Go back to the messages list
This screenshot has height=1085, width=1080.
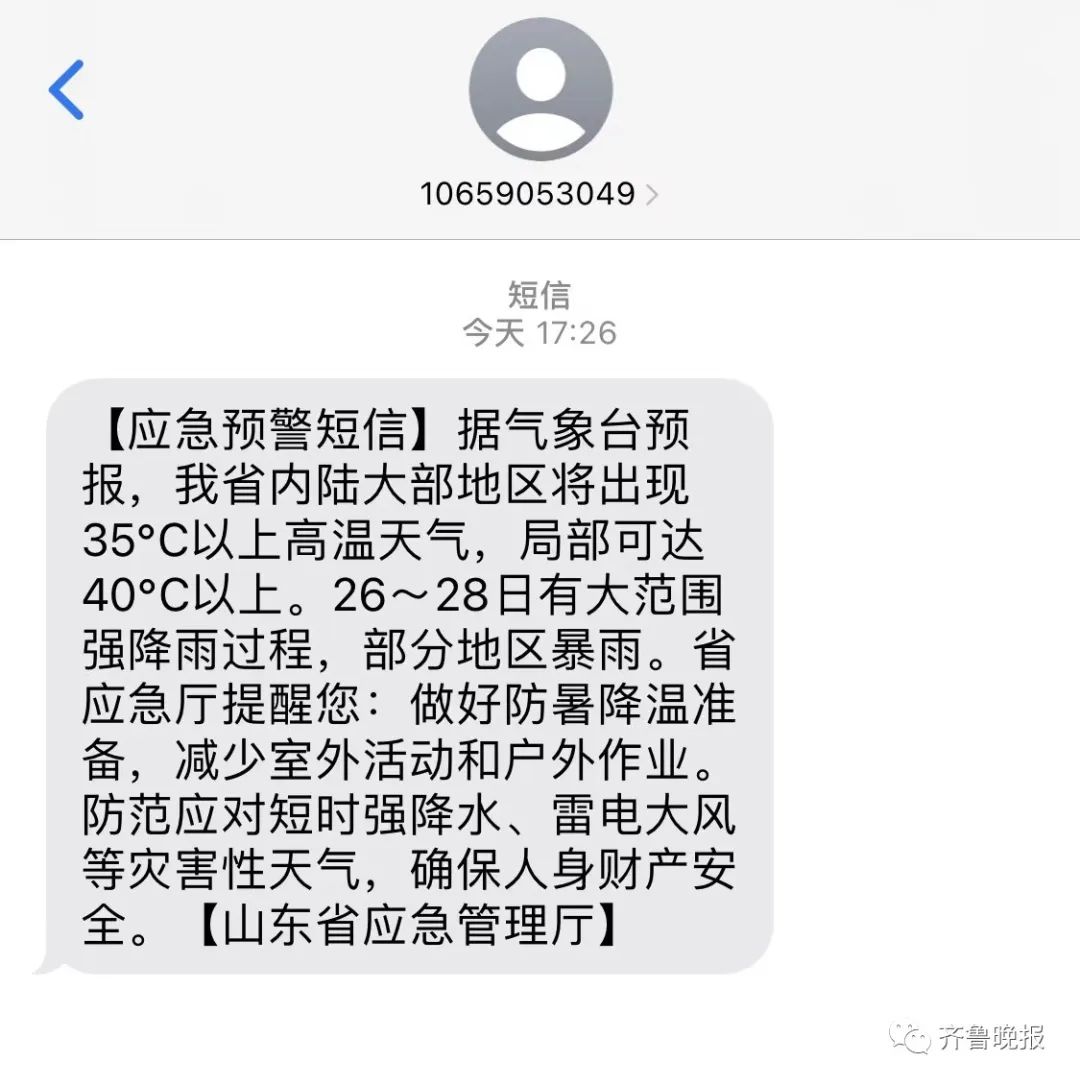point(66,90)
